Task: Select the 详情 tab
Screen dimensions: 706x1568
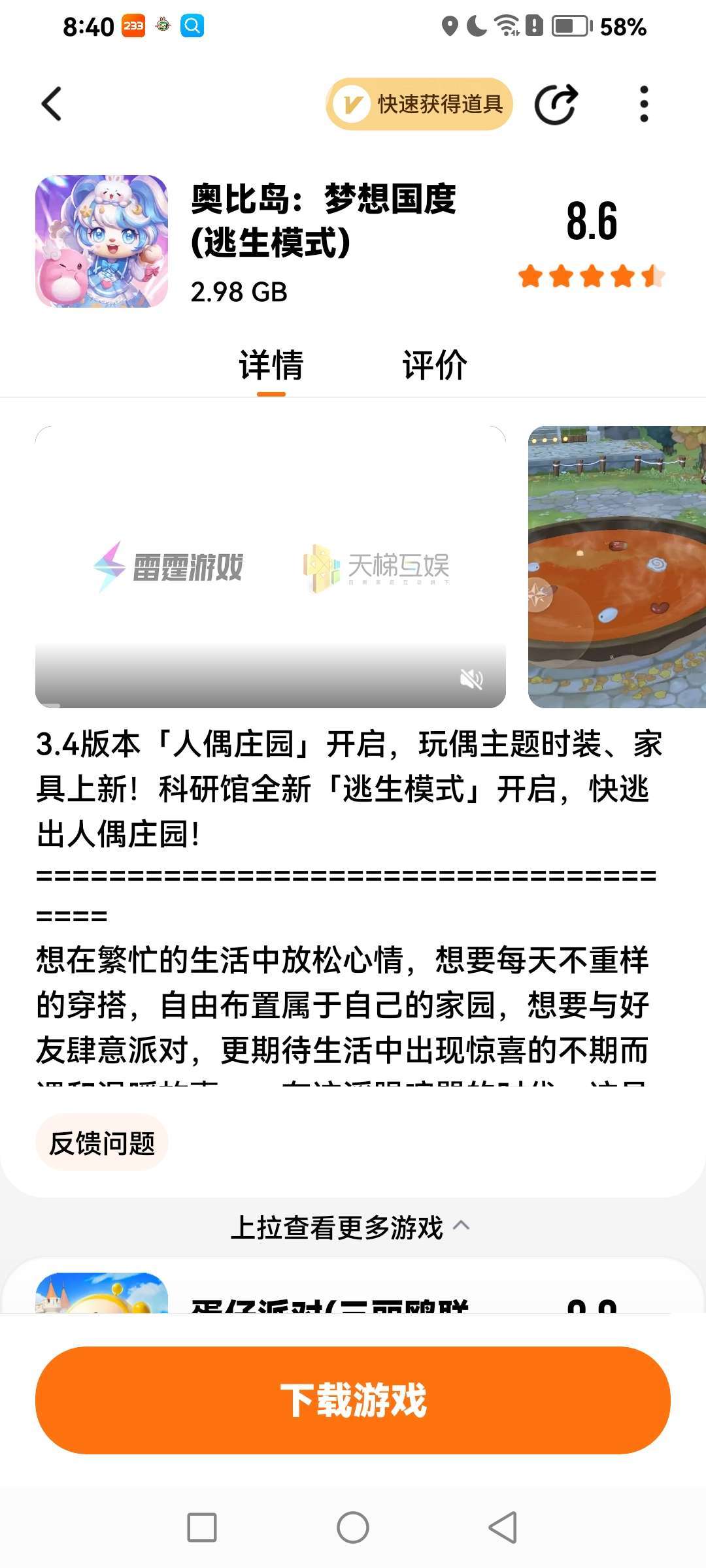Action: tap(271, 365)
